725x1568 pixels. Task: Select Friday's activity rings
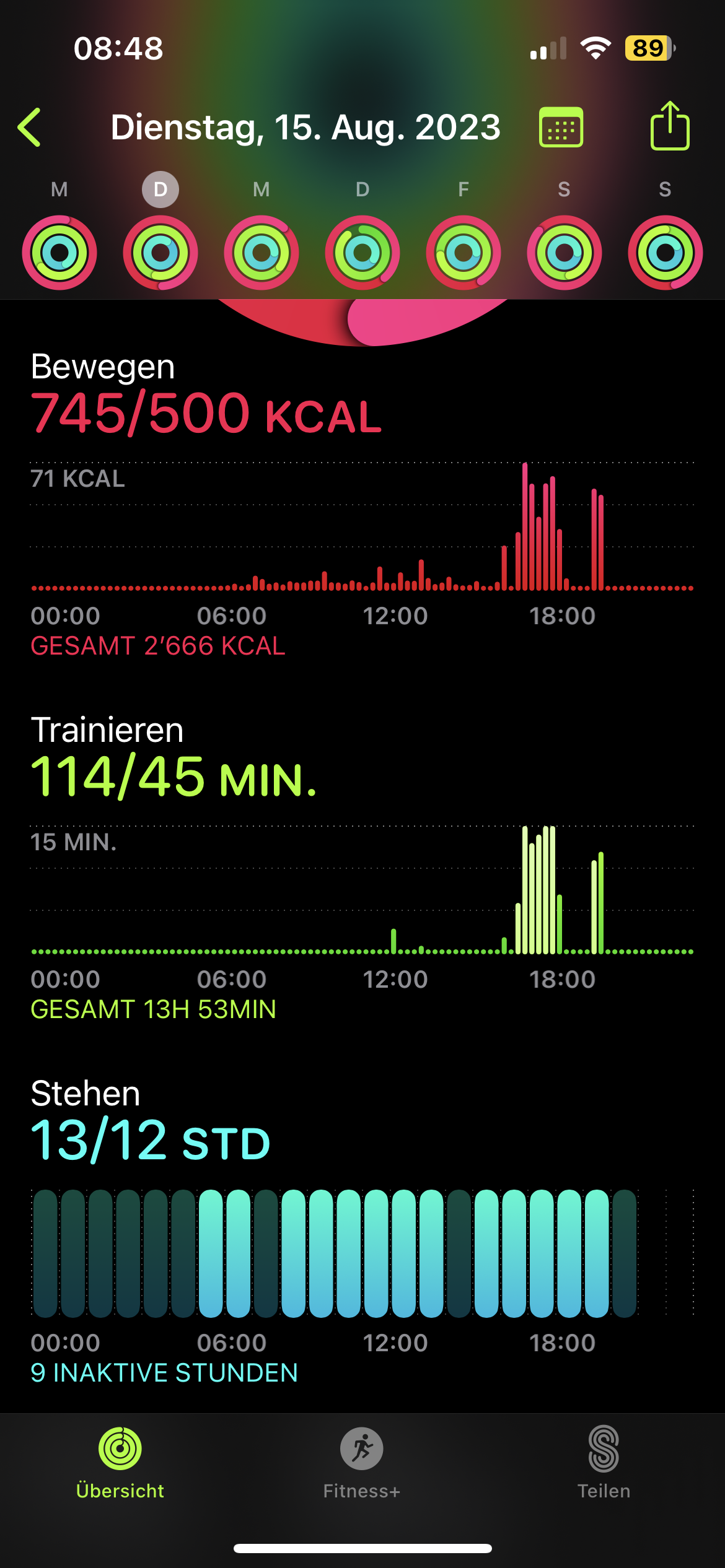click(464, 252)
